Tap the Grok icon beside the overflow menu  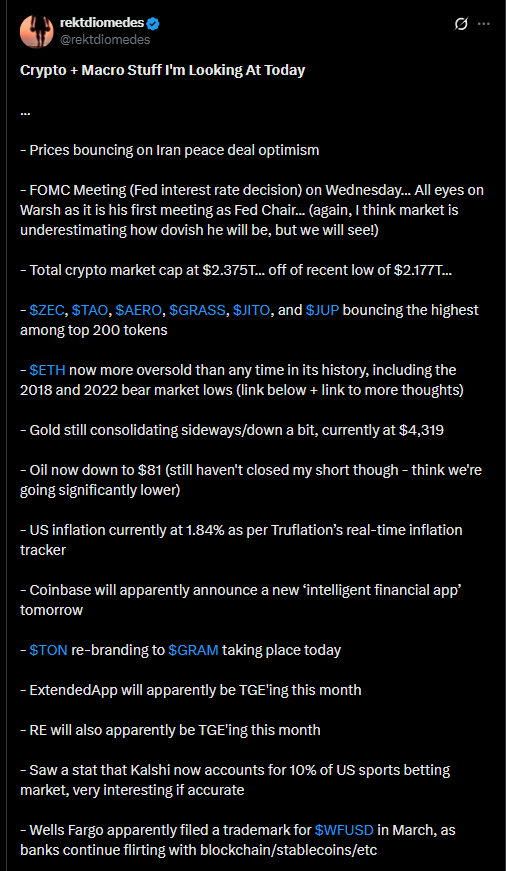(461, 24)
